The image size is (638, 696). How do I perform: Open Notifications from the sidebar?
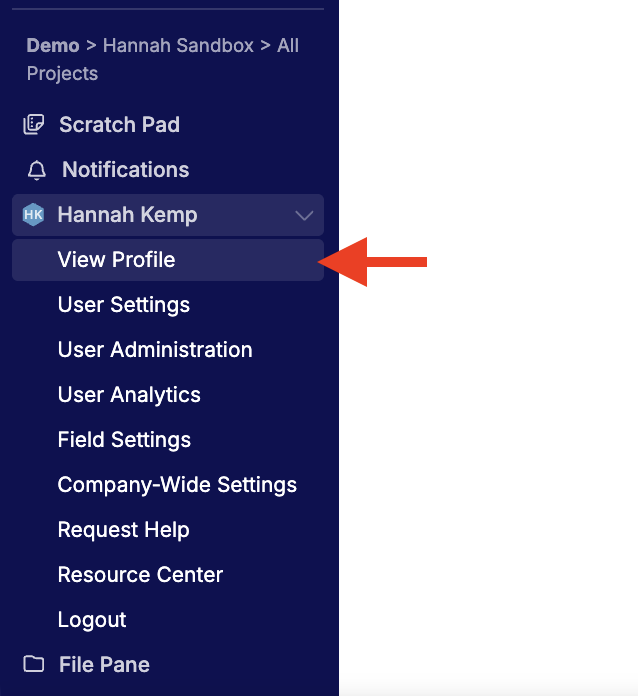(x=125, y=170)
